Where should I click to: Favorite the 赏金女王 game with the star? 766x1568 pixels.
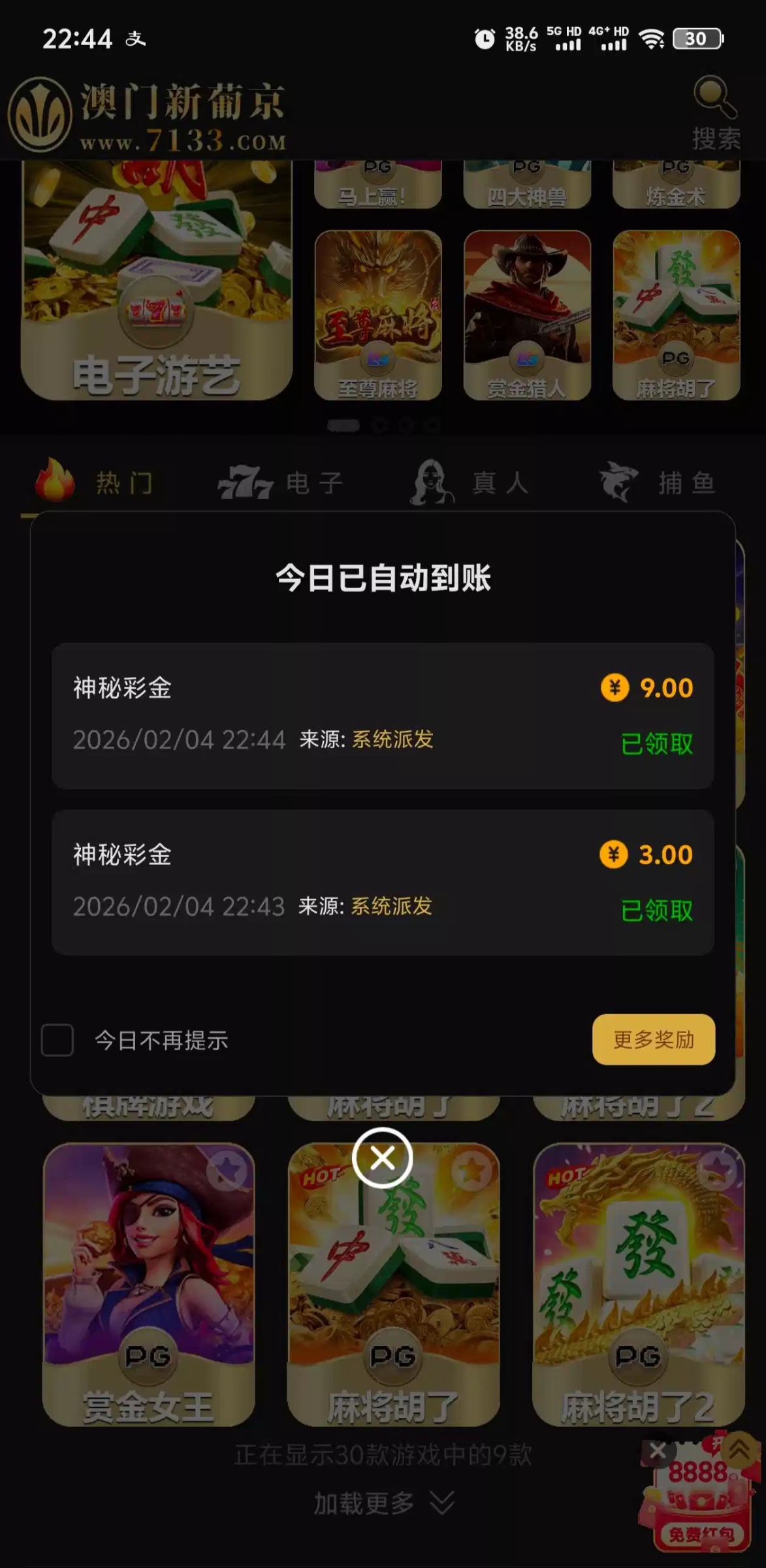[x=226, y=1171]
